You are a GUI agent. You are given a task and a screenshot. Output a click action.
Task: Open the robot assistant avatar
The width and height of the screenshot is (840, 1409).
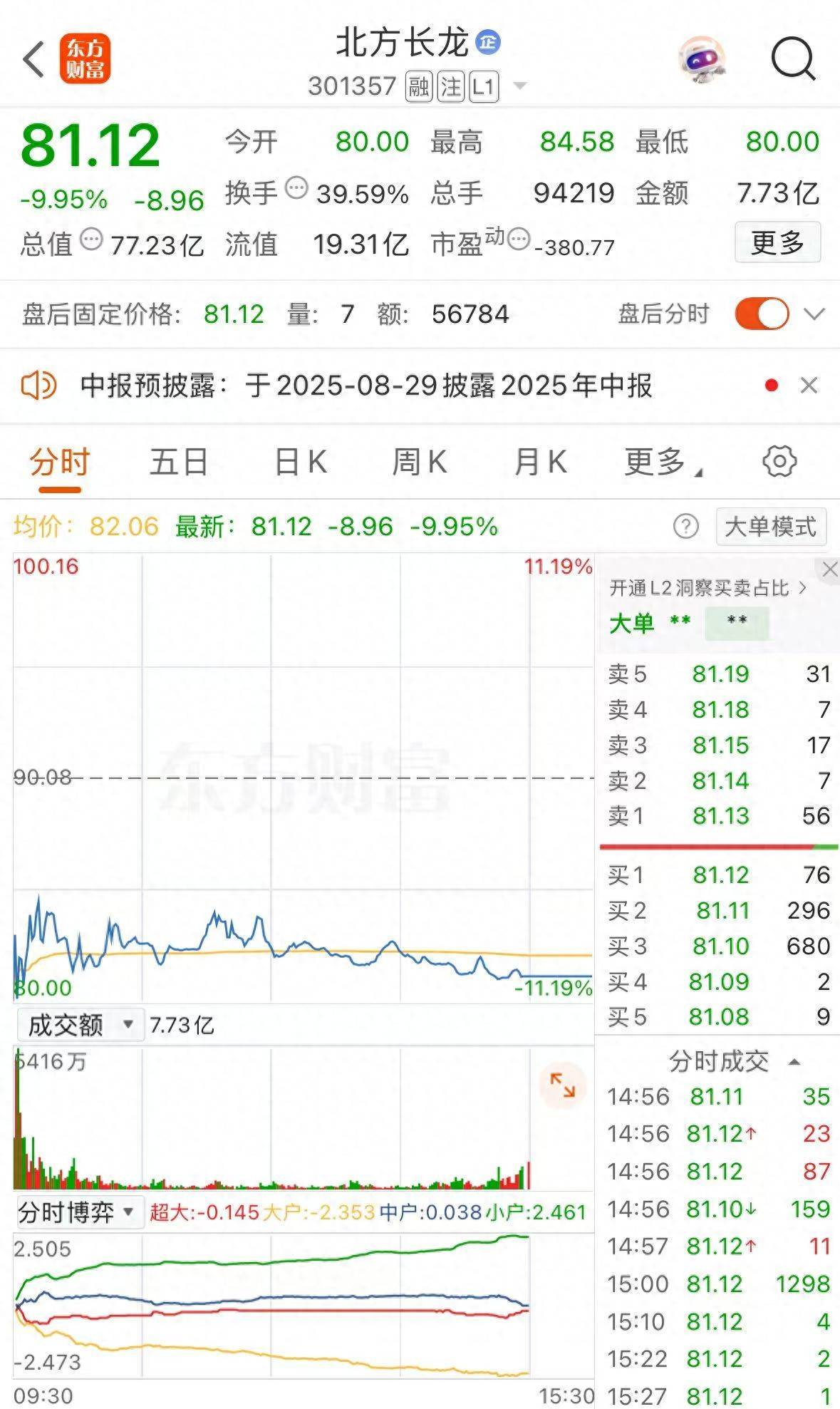coord(702,60)
